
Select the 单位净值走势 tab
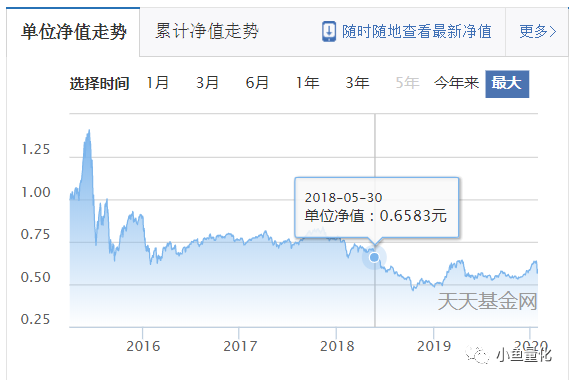click(73, 32)
